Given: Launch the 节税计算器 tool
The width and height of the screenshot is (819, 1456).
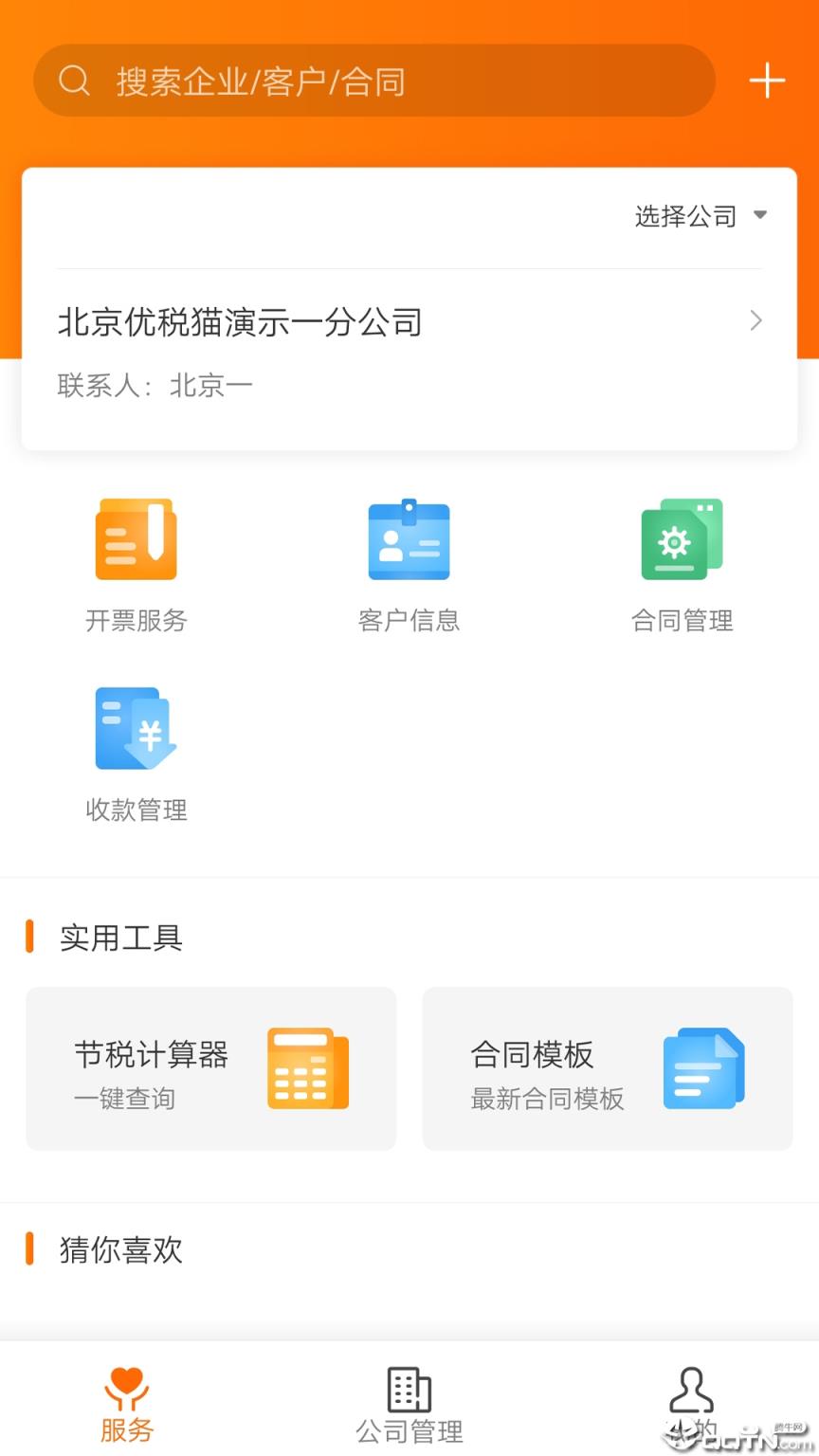Looking at the screenshot, I should pos(211,1068).
